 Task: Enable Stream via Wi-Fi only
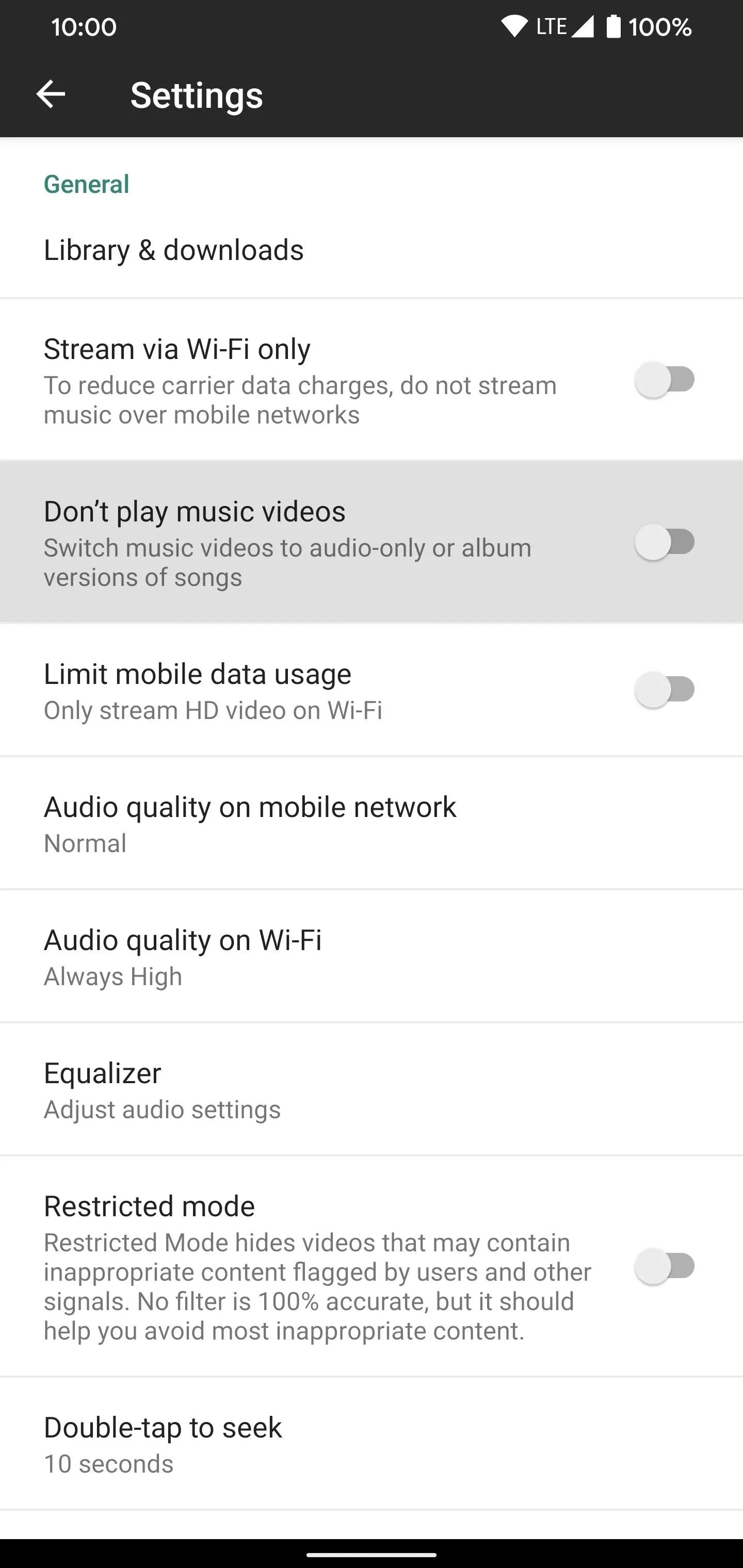pyautogui.click(x=665, y=380)
